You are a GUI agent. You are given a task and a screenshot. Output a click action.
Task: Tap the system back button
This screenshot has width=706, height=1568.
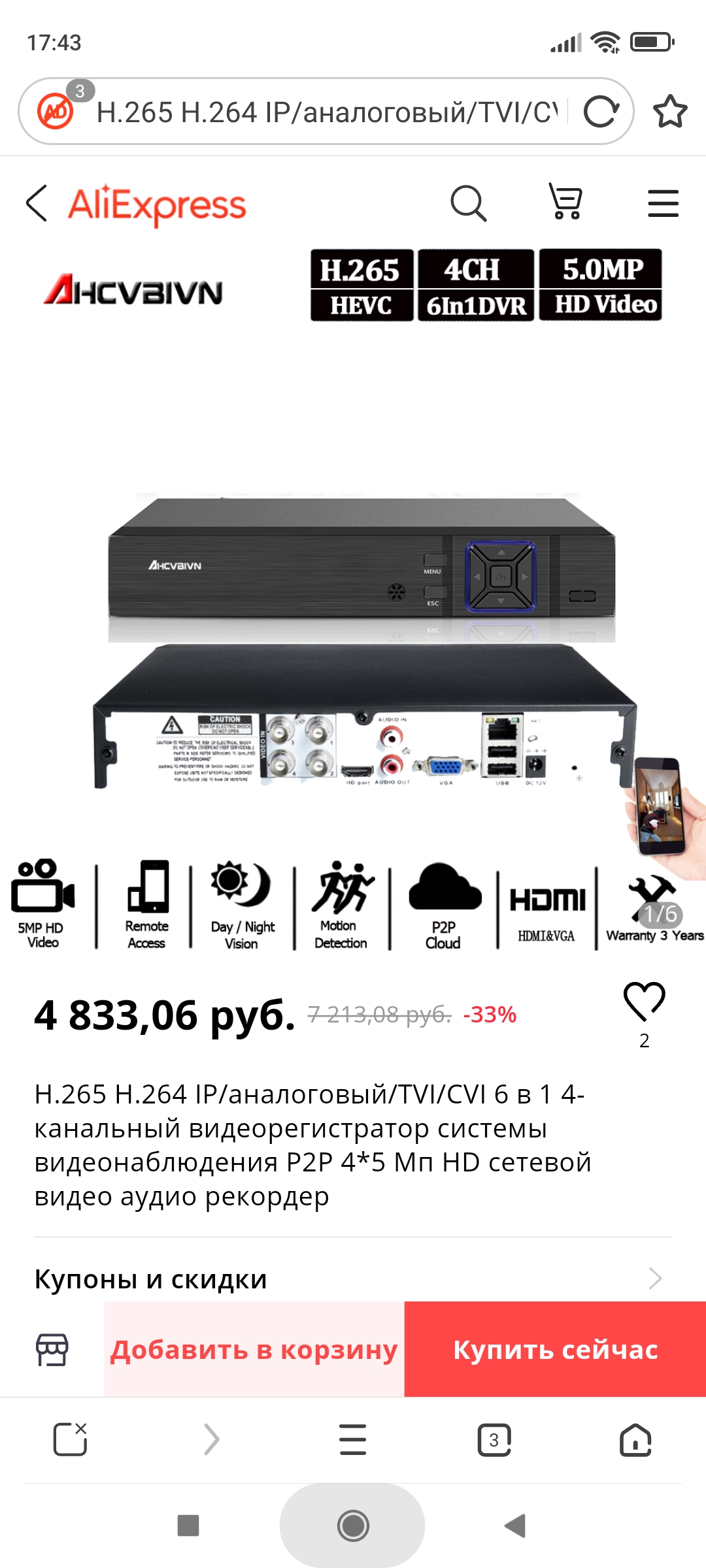point(516,1526)
